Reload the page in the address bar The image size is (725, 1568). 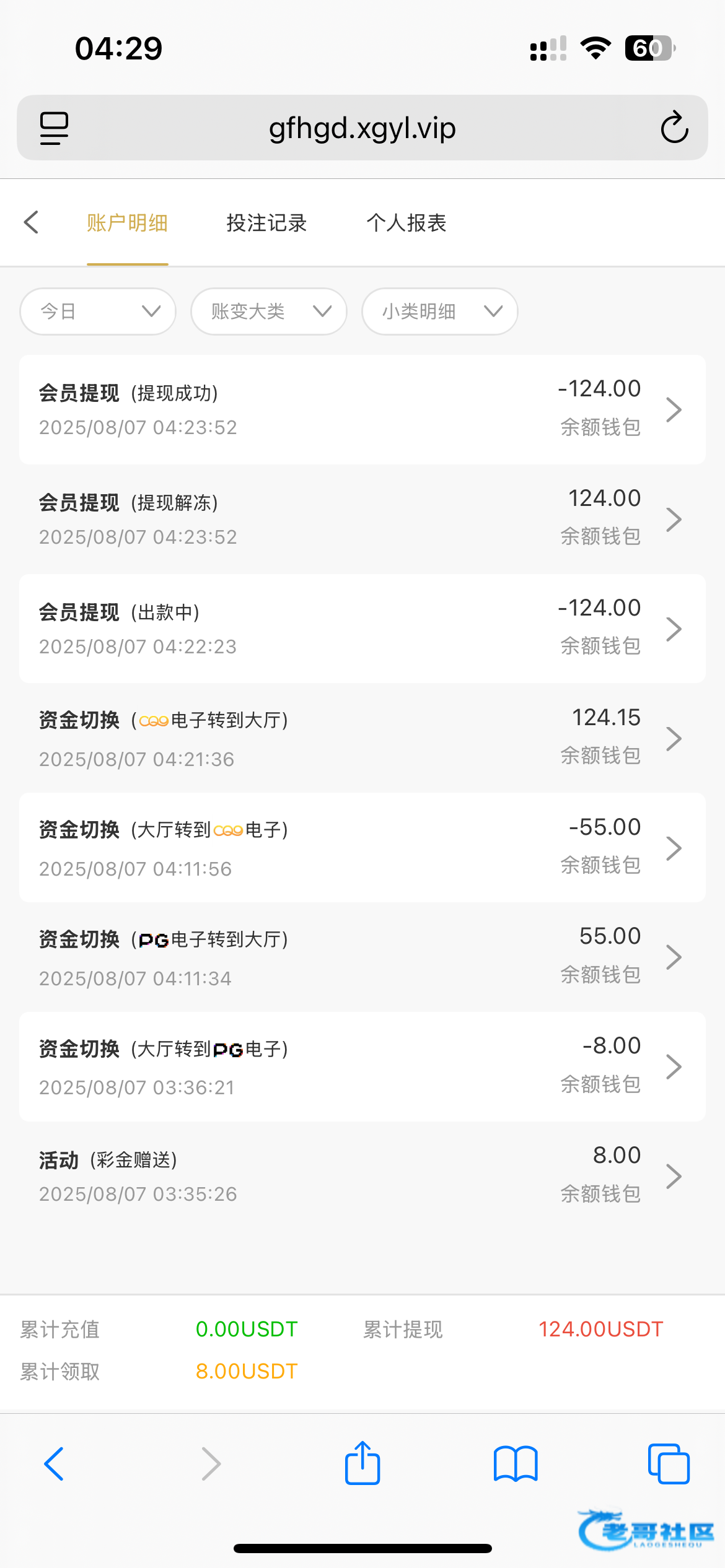click(674, 128)
